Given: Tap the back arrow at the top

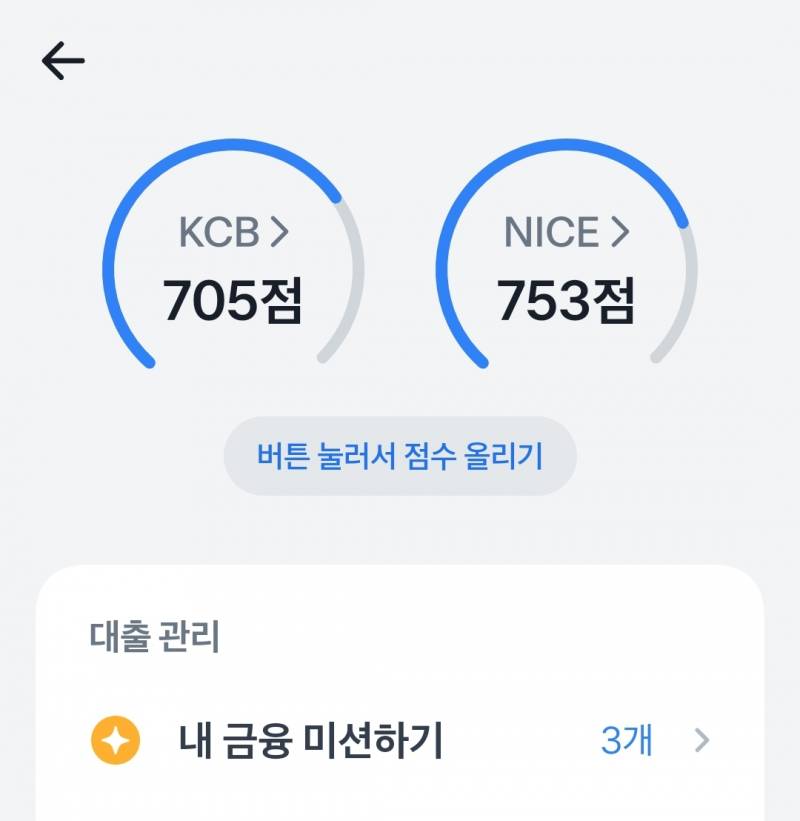Looking at the screenshot, I should tap(62, 60).
